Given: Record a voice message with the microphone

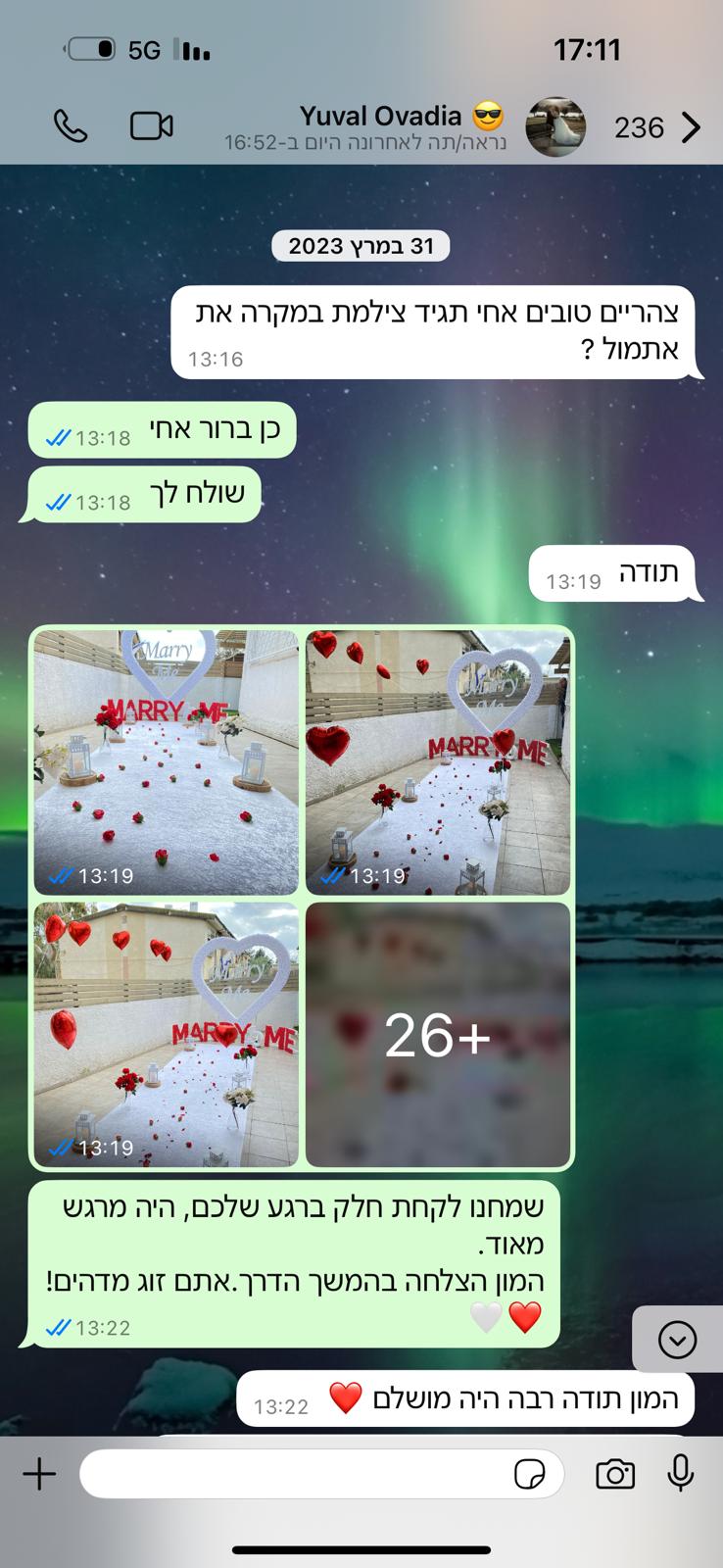Looking at the screenshot, I should pos(681,1474).
